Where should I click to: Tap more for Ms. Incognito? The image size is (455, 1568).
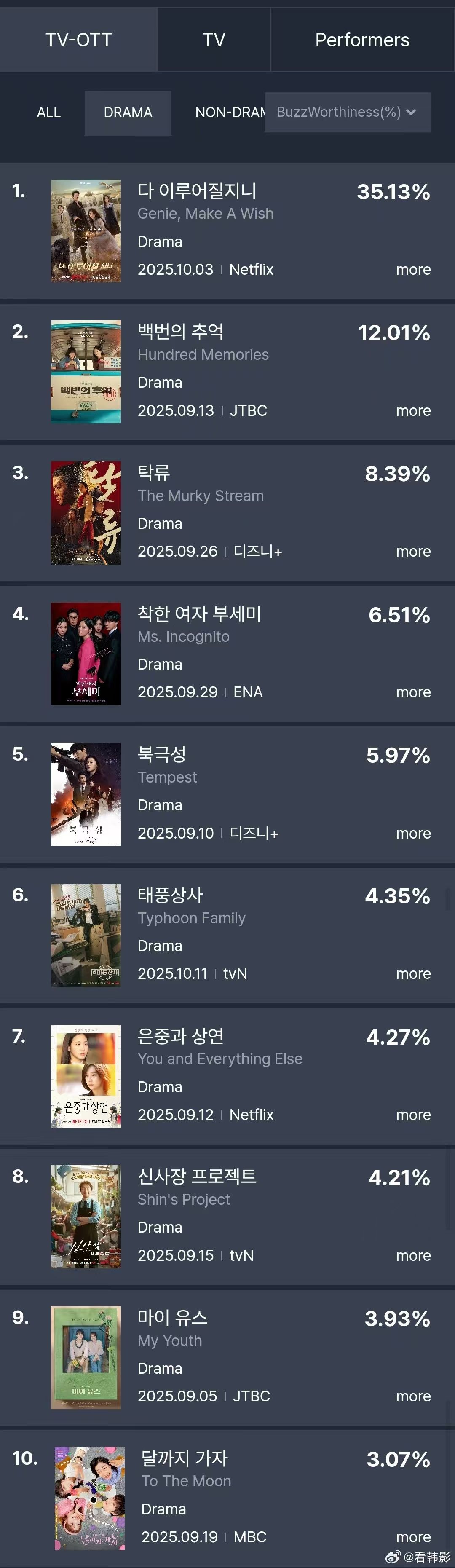pos(413,692)
